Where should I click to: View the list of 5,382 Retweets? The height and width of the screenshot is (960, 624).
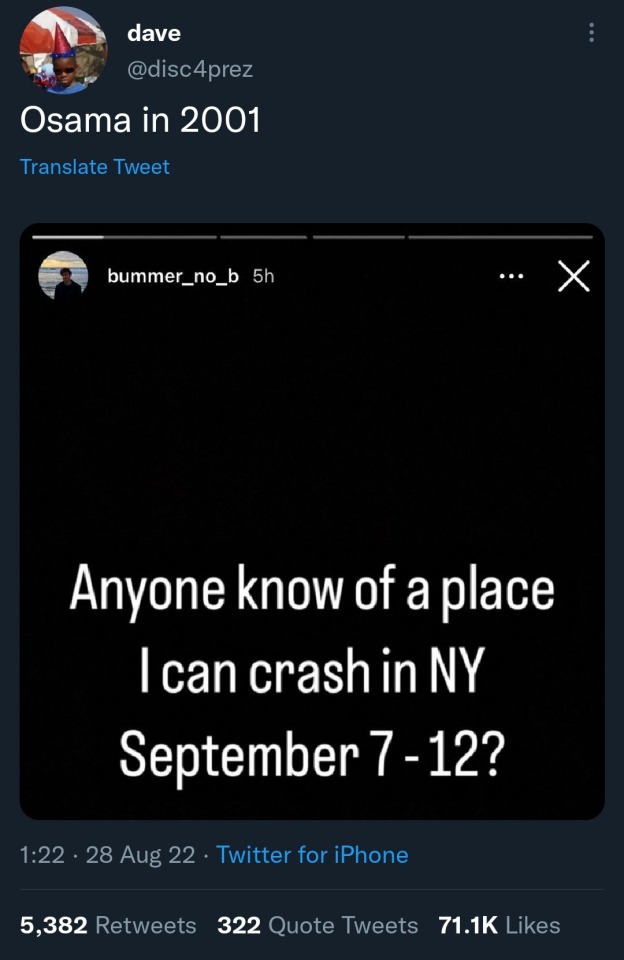pos(108,925)
